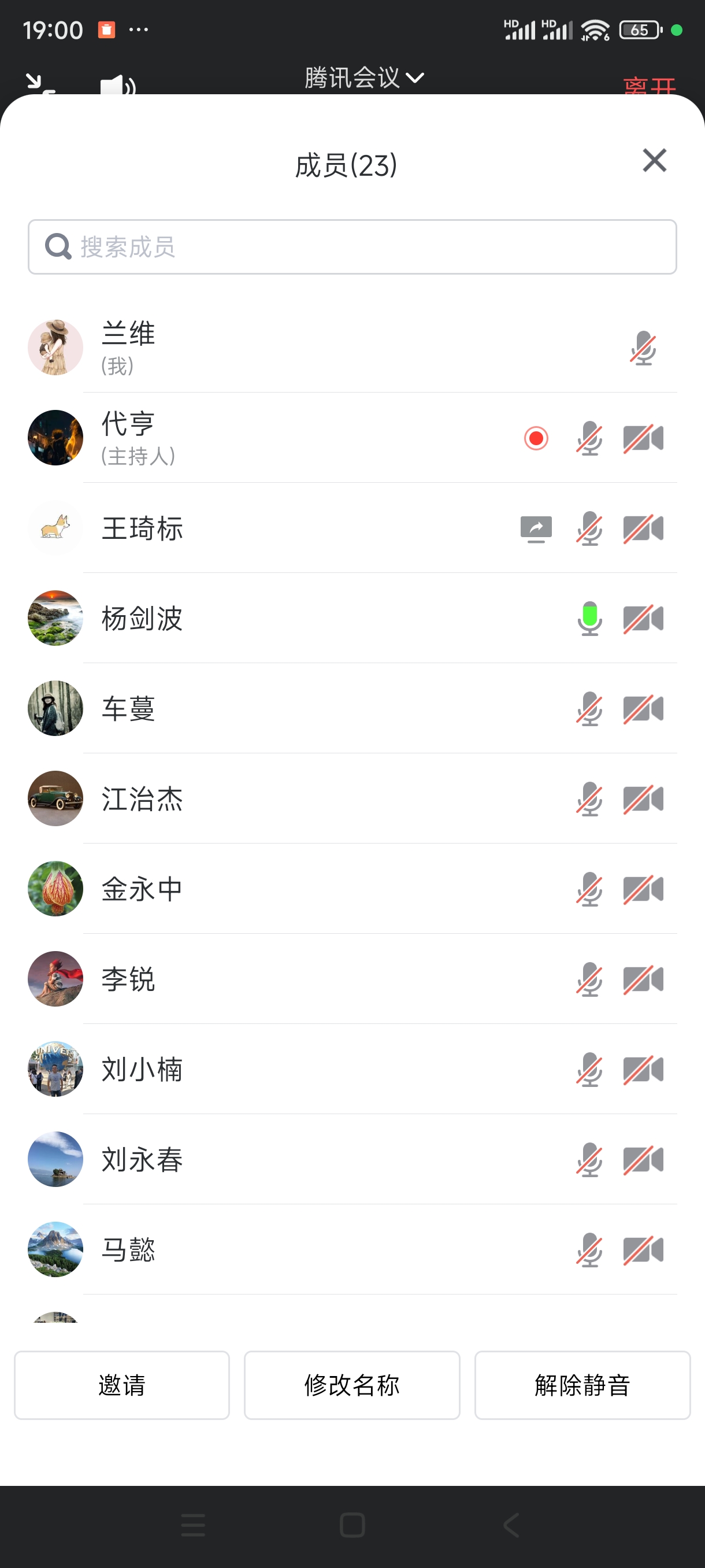The image size is (705, 1568).
Task: Open member row for 李锐
Action: [128, 979]
